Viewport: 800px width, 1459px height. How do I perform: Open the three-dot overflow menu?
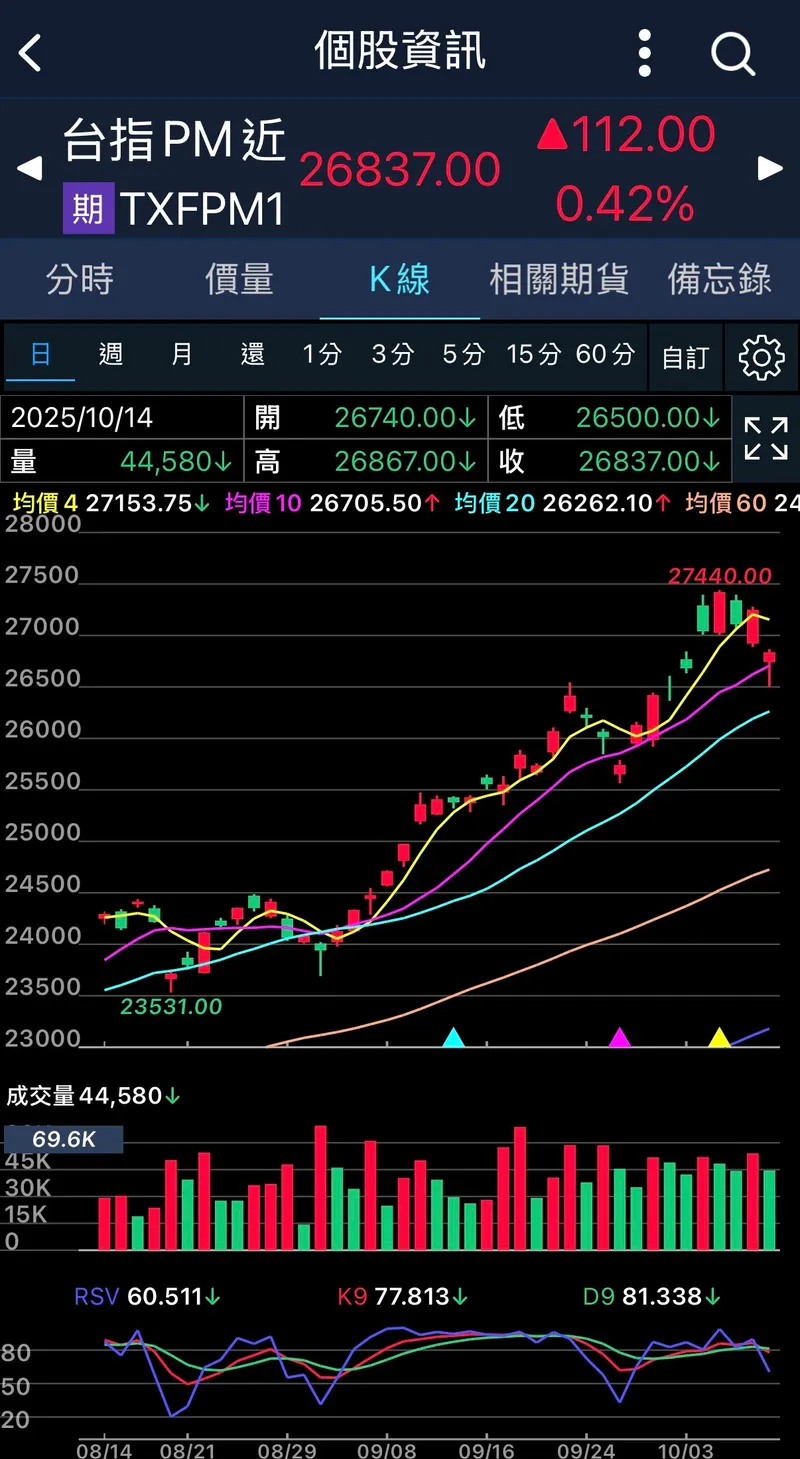(645, 50)
